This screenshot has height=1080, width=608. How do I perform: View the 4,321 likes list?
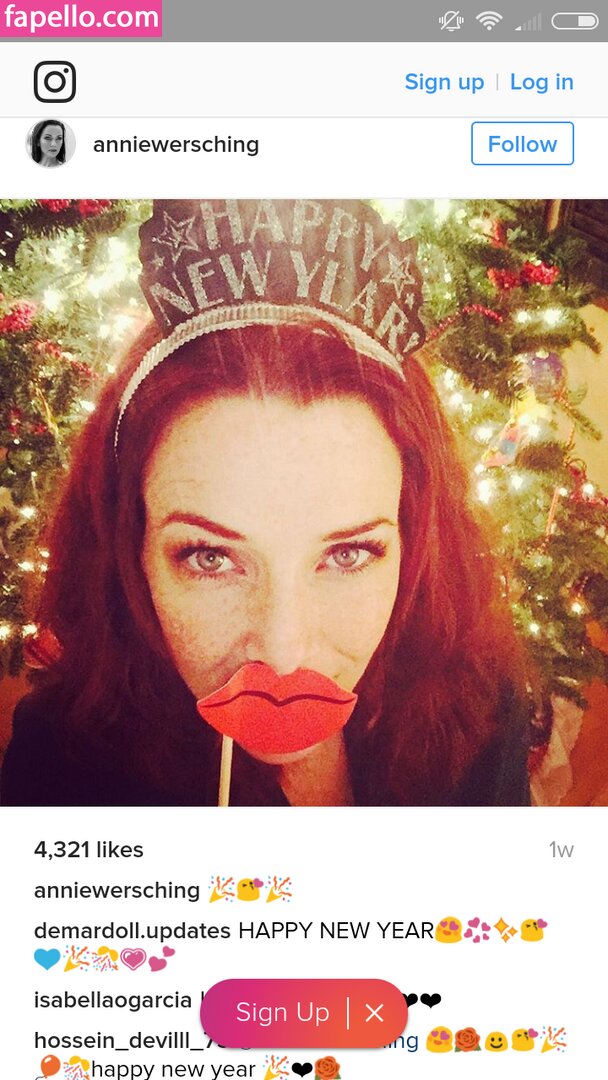point(89,850)
